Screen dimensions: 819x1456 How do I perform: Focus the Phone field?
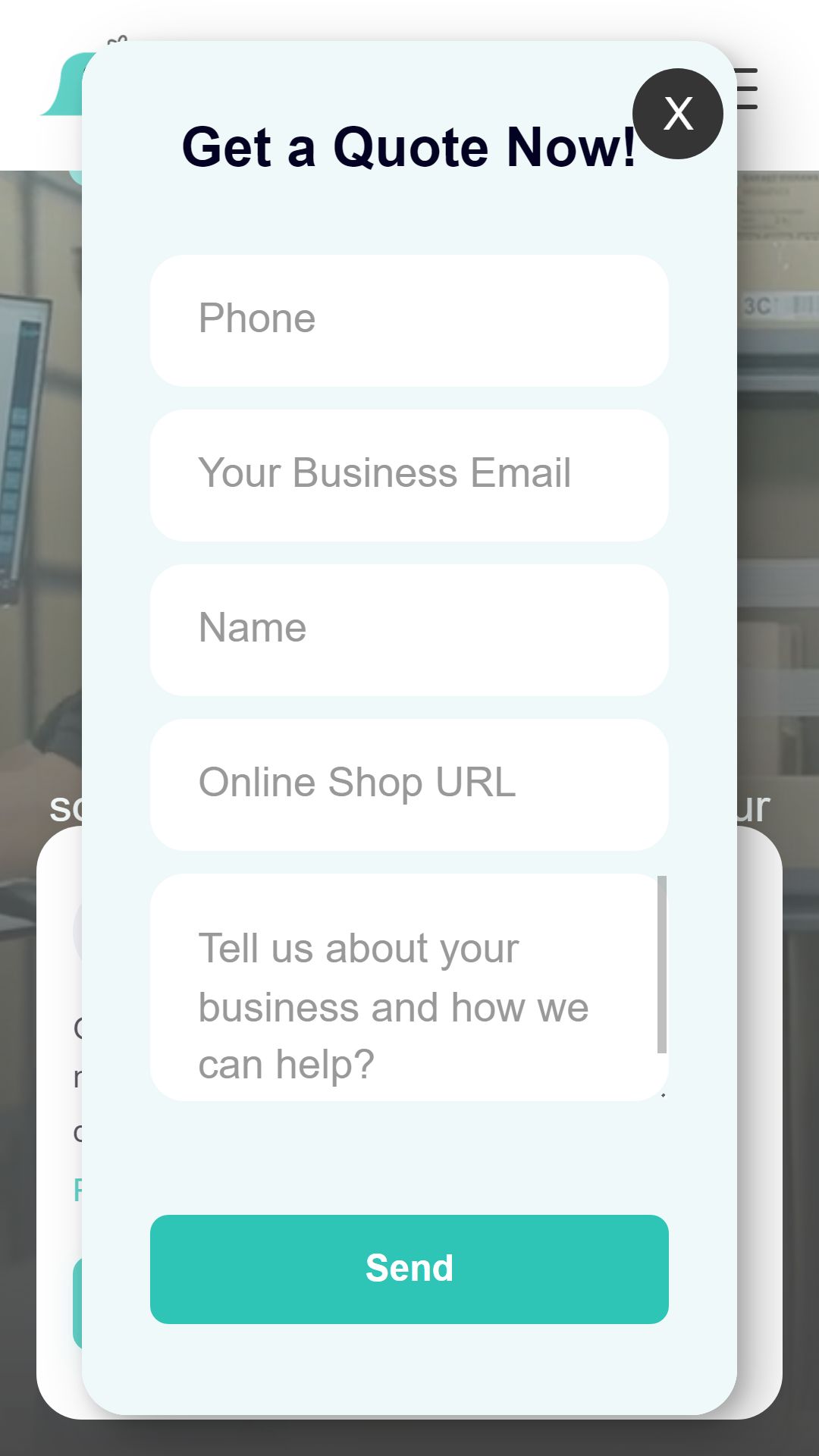point(409,321)
